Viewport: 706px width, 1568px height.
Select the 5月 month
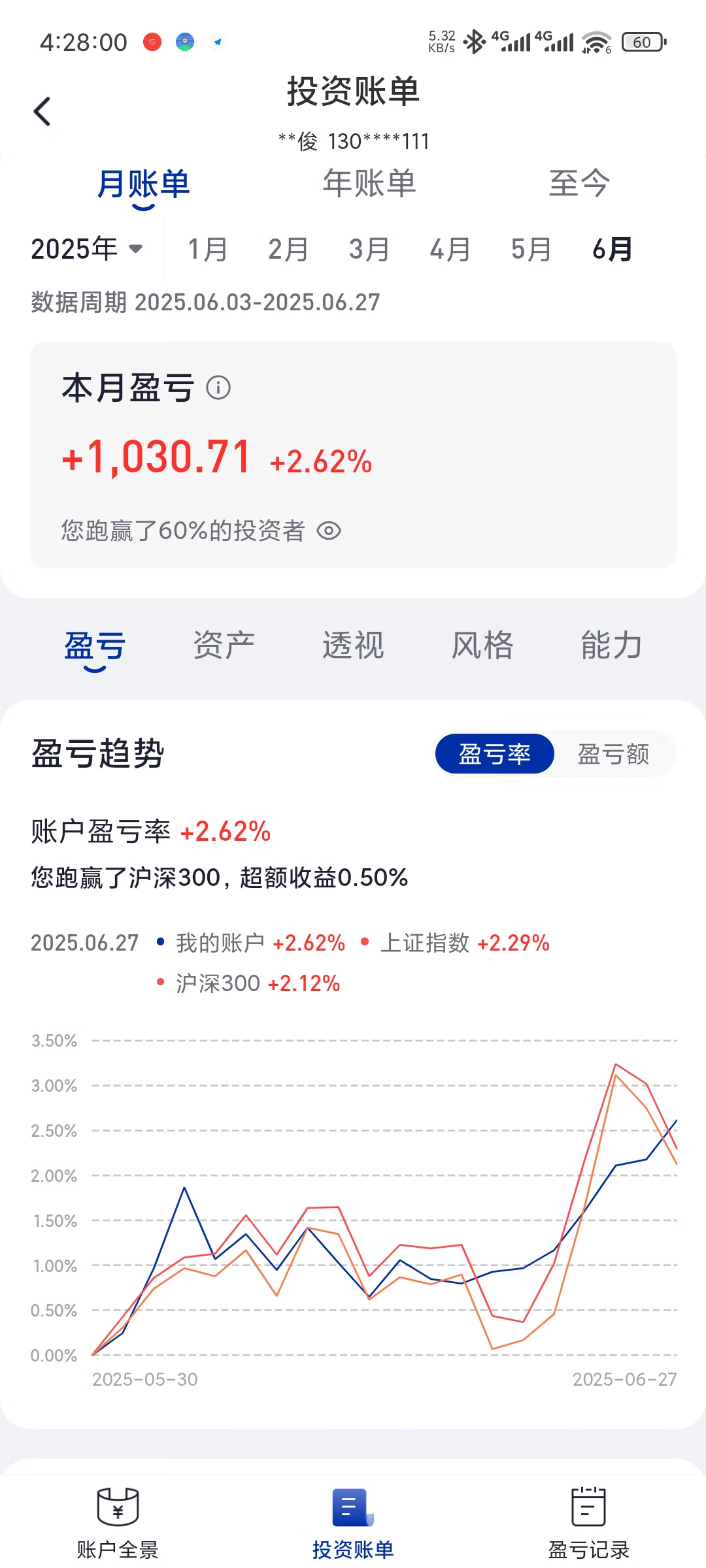pos(531,249)
